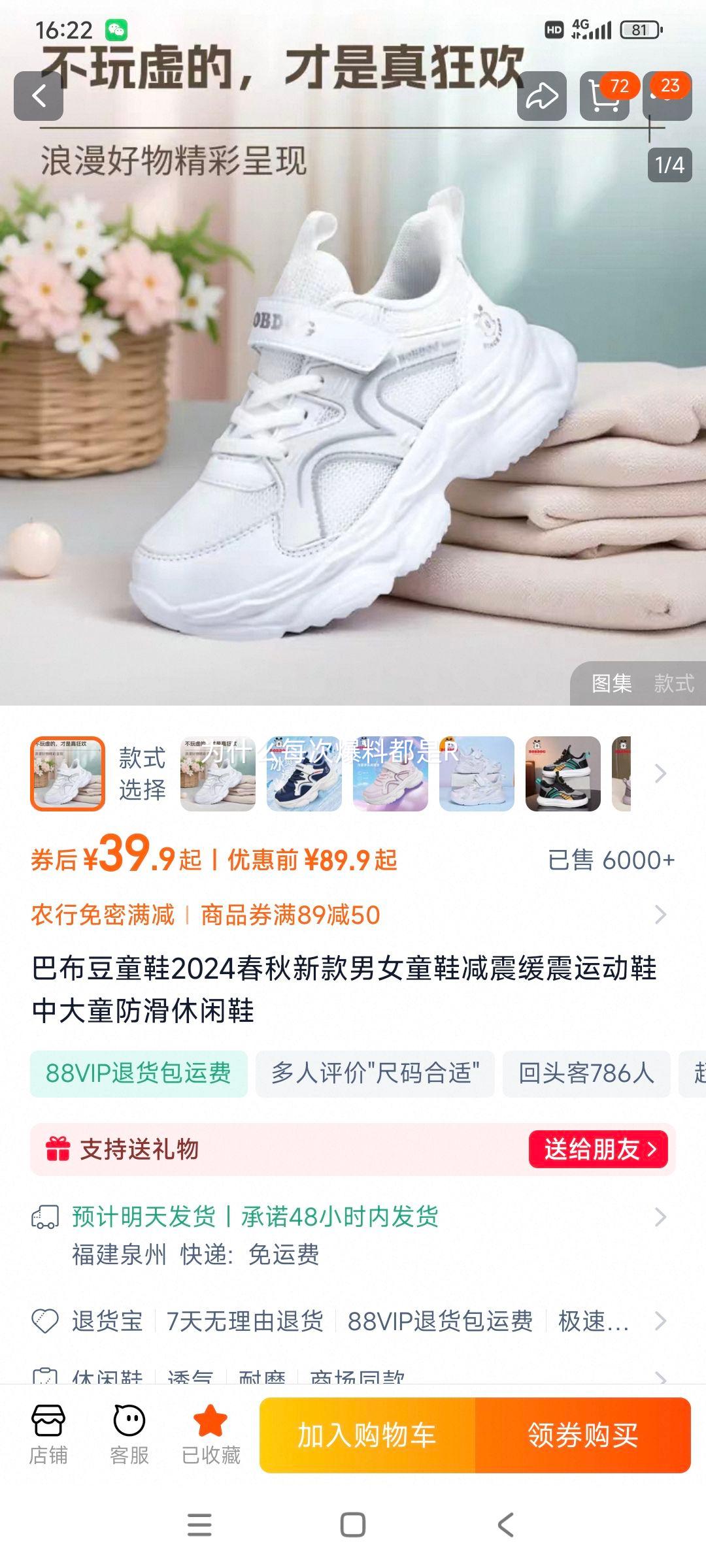
Task: Select the pink shoe style thumbnail
Action: tap(390, 774)
